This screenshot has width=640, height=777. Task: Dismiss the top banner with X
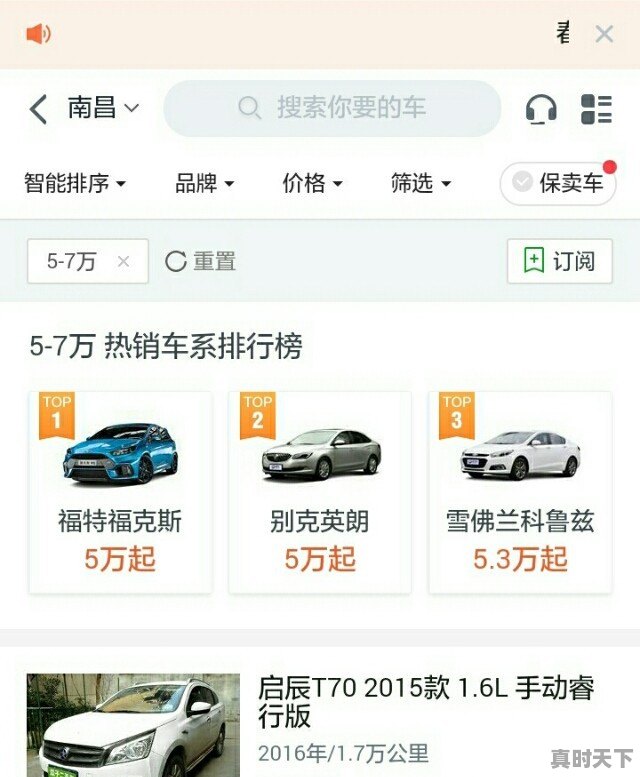(x=604, y=34)
